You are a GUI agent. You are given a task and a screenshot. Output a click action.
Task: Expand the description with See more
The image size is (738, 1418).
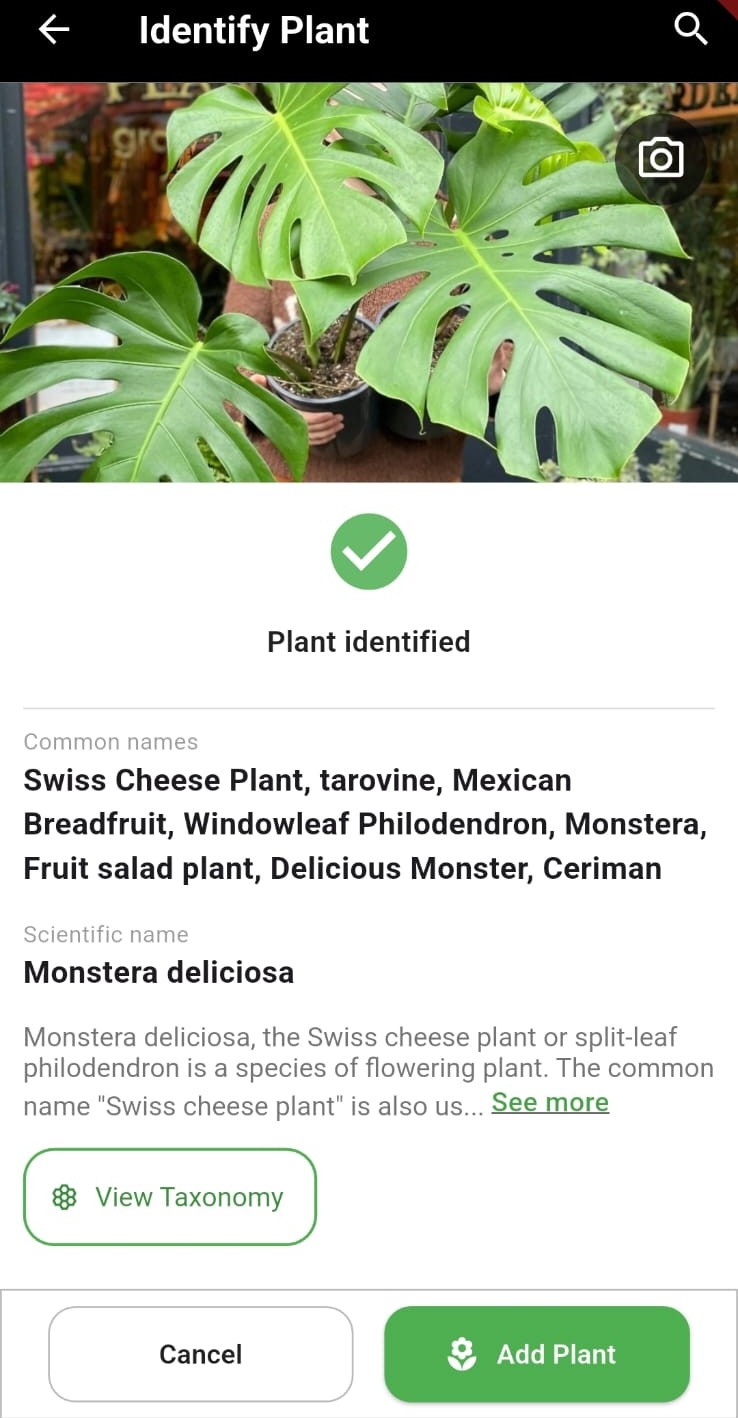[x=550, y=1102]
